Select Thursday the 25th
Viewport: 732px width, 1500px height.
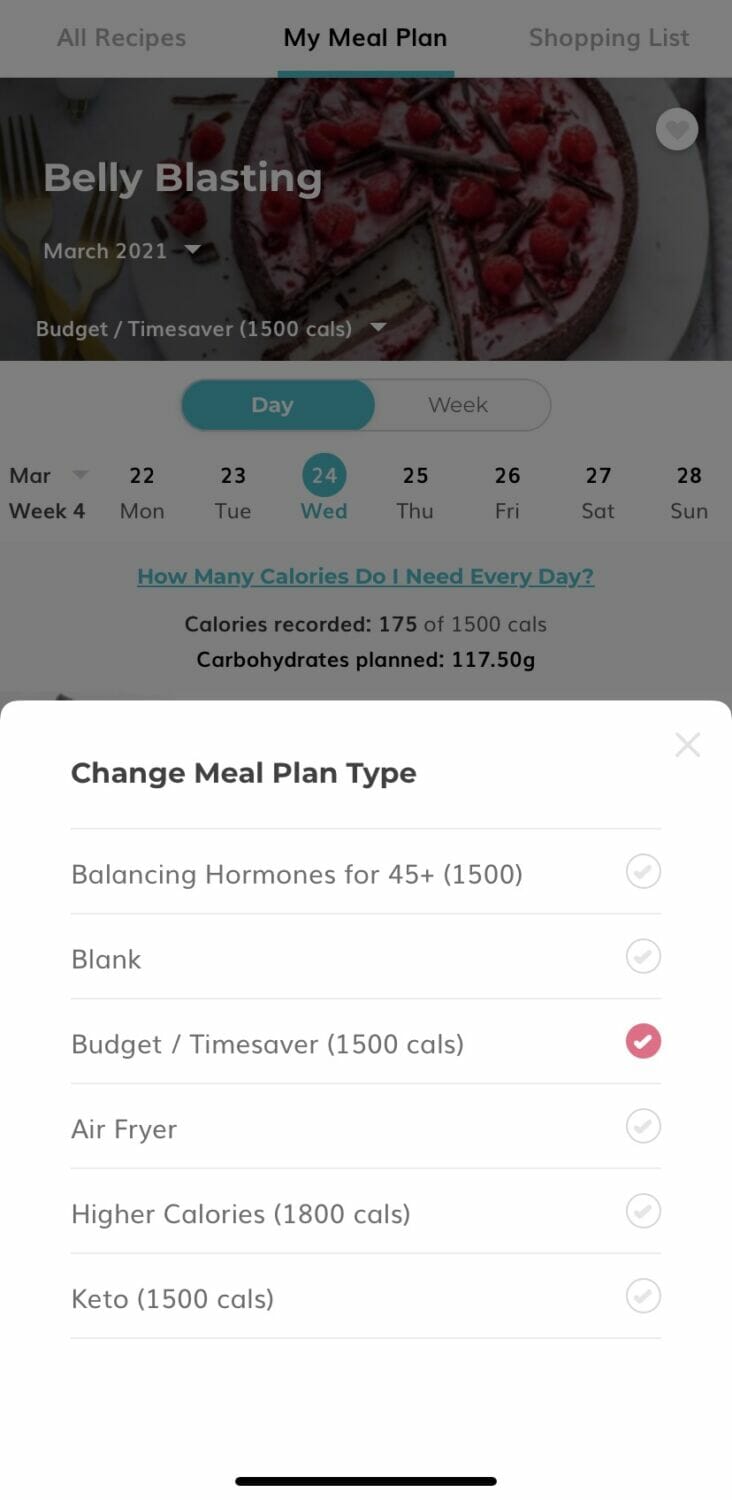pos(415,492)
